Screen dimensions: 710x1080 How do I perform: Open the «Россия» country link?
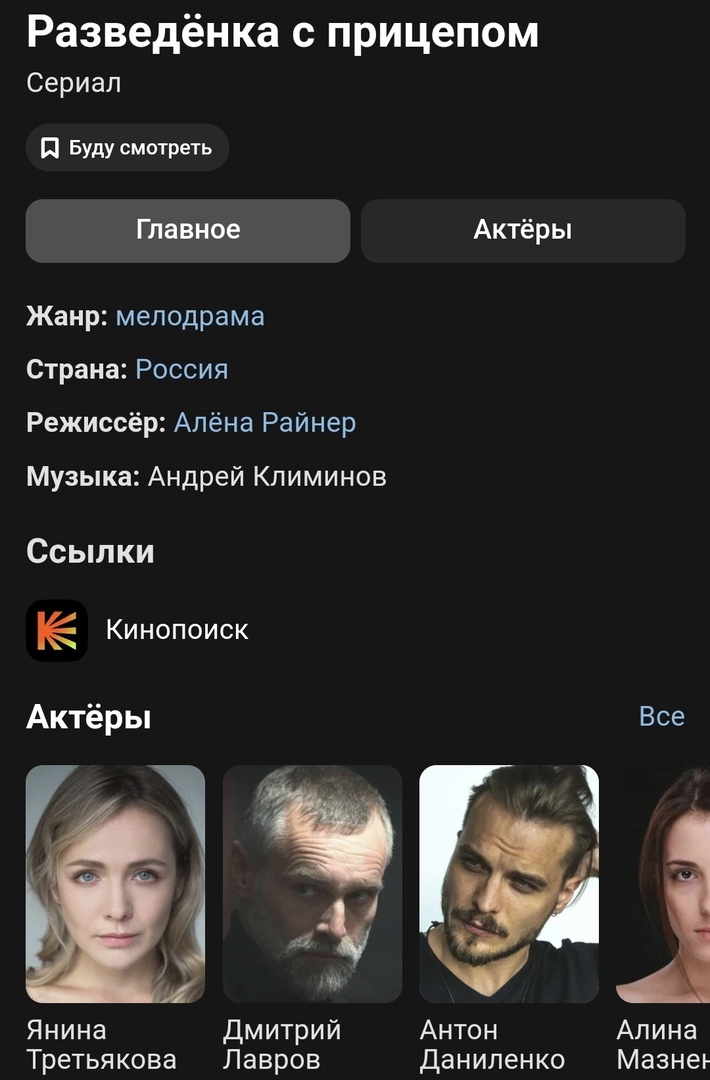pyautogui.click(x=182, y=370)
